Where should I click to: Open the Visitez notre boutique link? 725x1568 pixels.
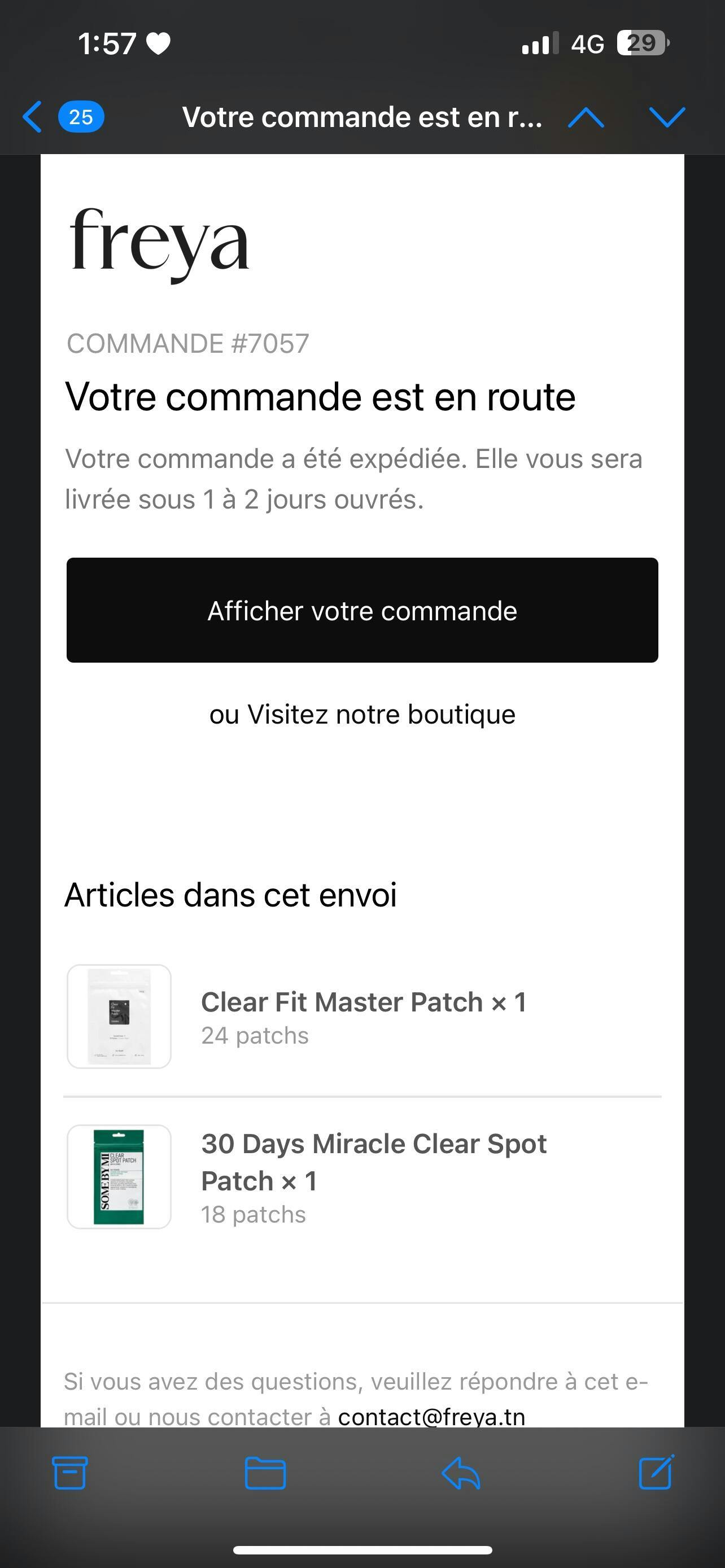381,714
